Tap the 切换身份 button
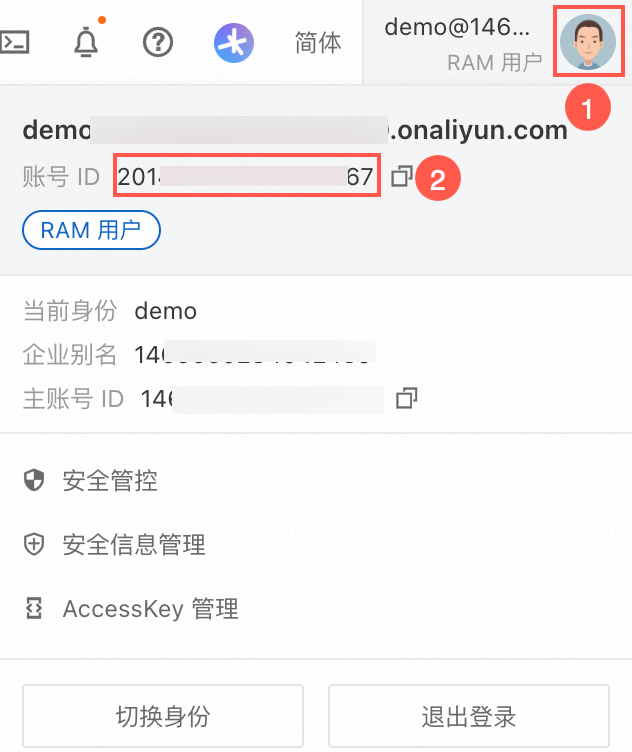The height and width of the screenshot is (752, 632). [162, 717]
